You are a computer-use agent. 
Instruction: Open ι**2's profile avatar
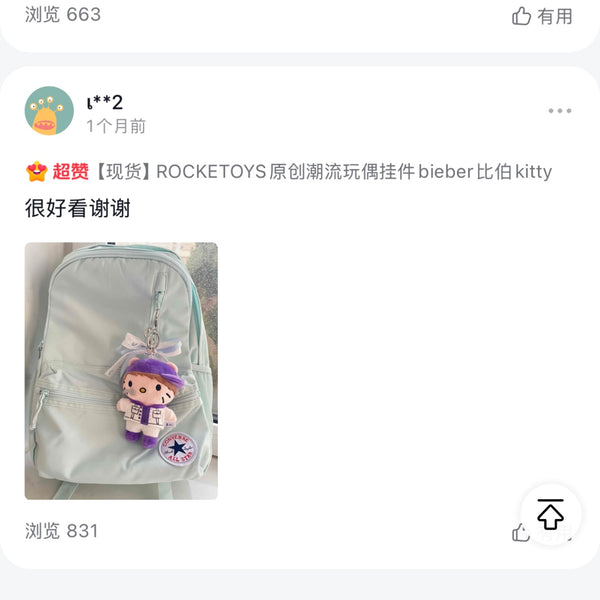tap(49, 111)
